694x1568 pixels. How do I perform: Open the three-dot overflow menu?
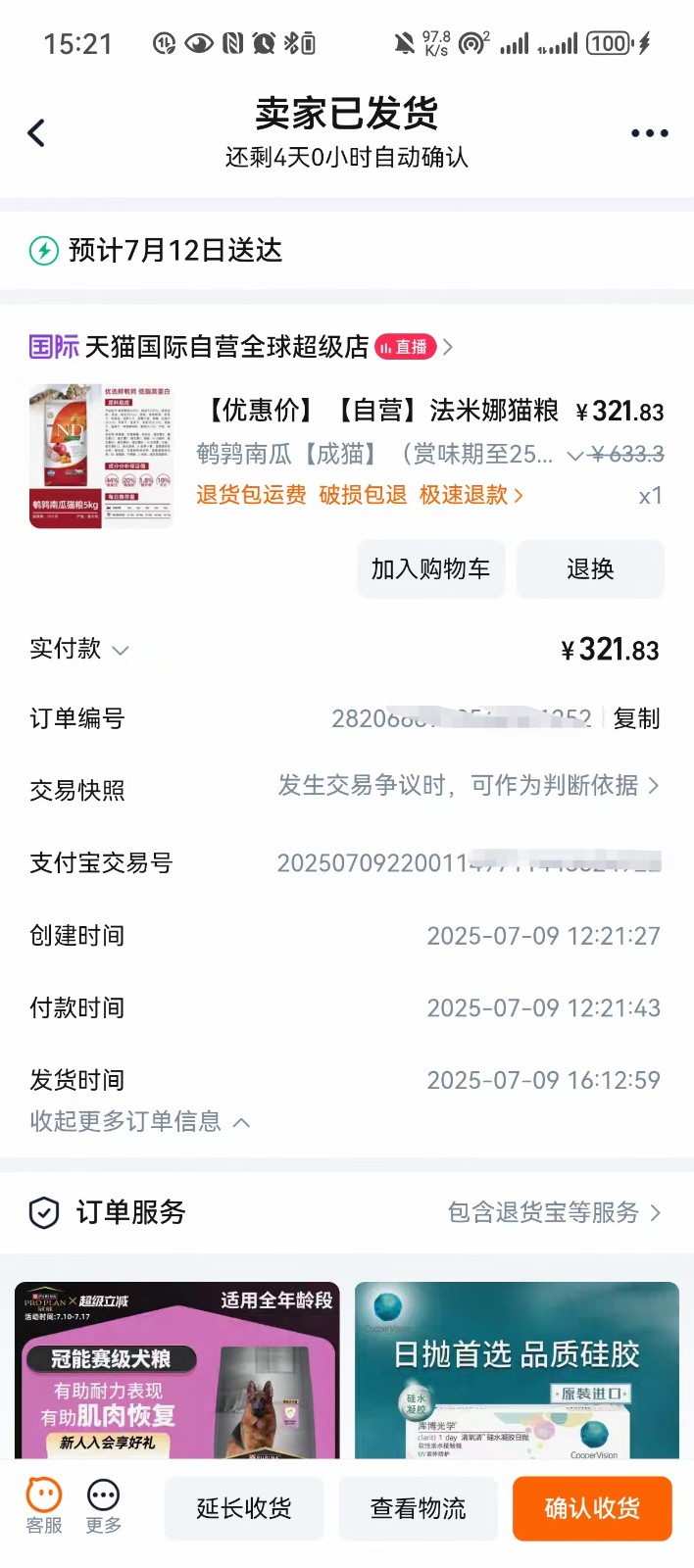(649, 133)
